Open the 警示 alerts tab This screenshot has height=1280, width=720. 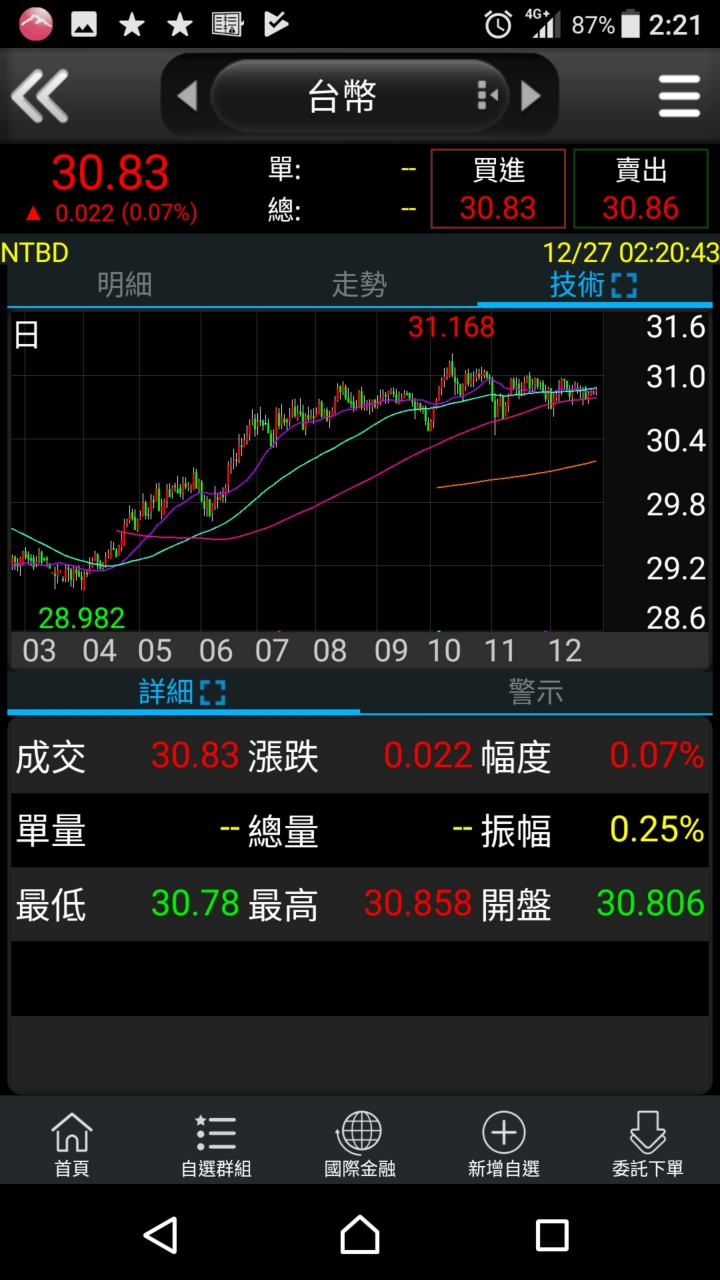pyautogui.click(x=536, y=692)
